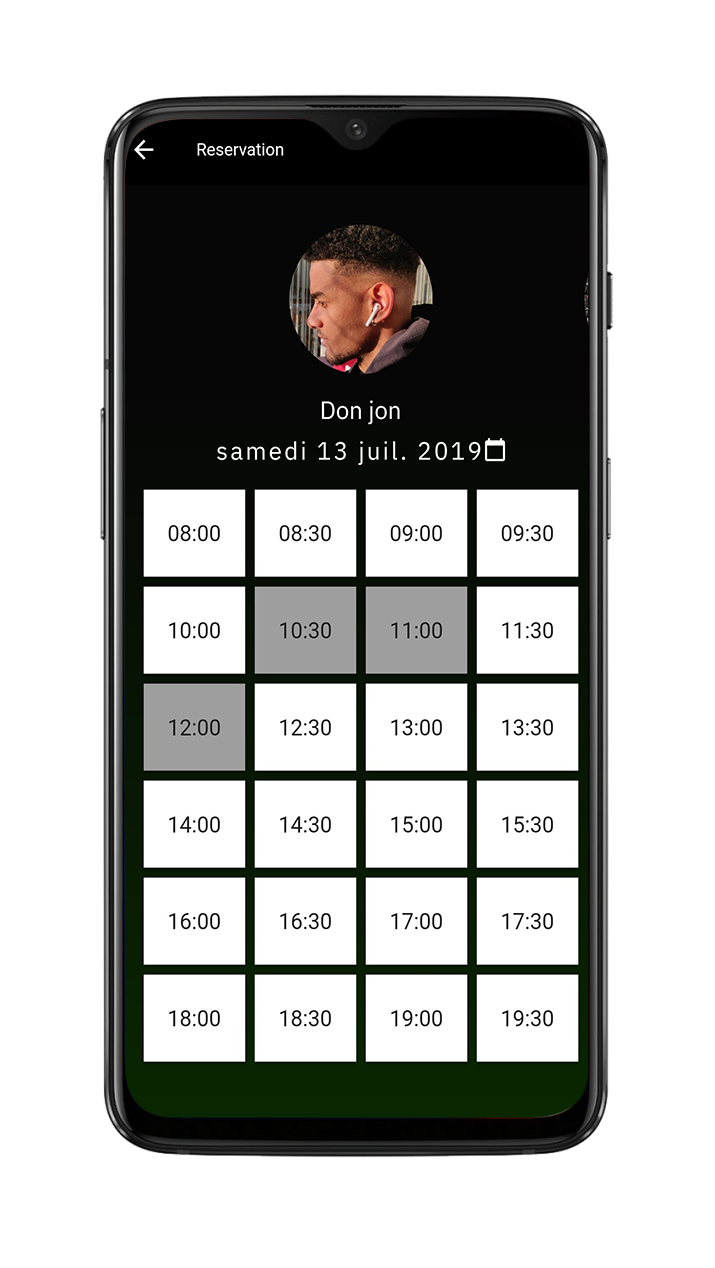Book the 19:30 time slot
The image size is (715, 1268).
point(527,1018)
